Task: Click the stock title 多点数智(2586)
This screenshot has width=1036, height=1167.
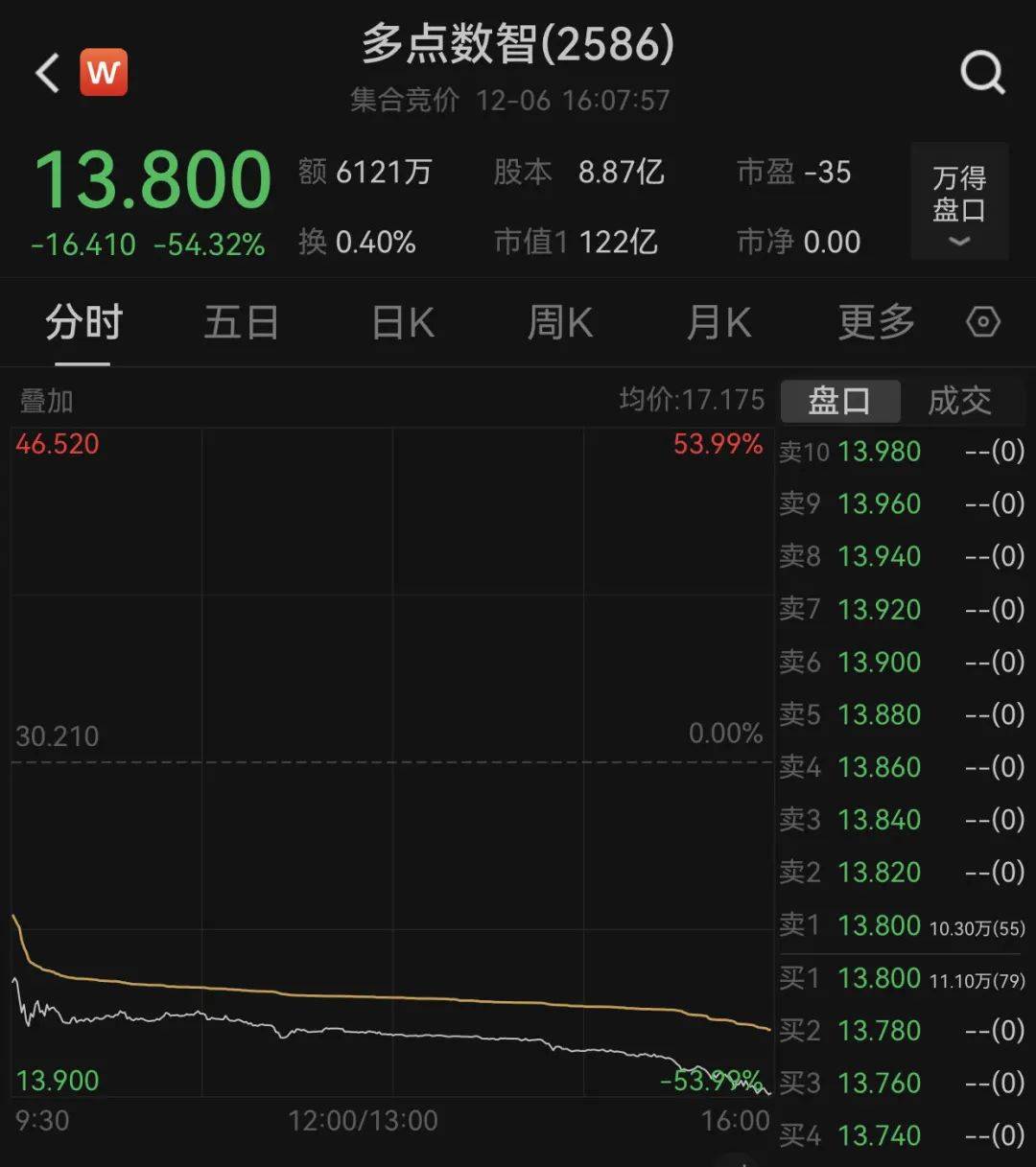Action: pos(518,45)
